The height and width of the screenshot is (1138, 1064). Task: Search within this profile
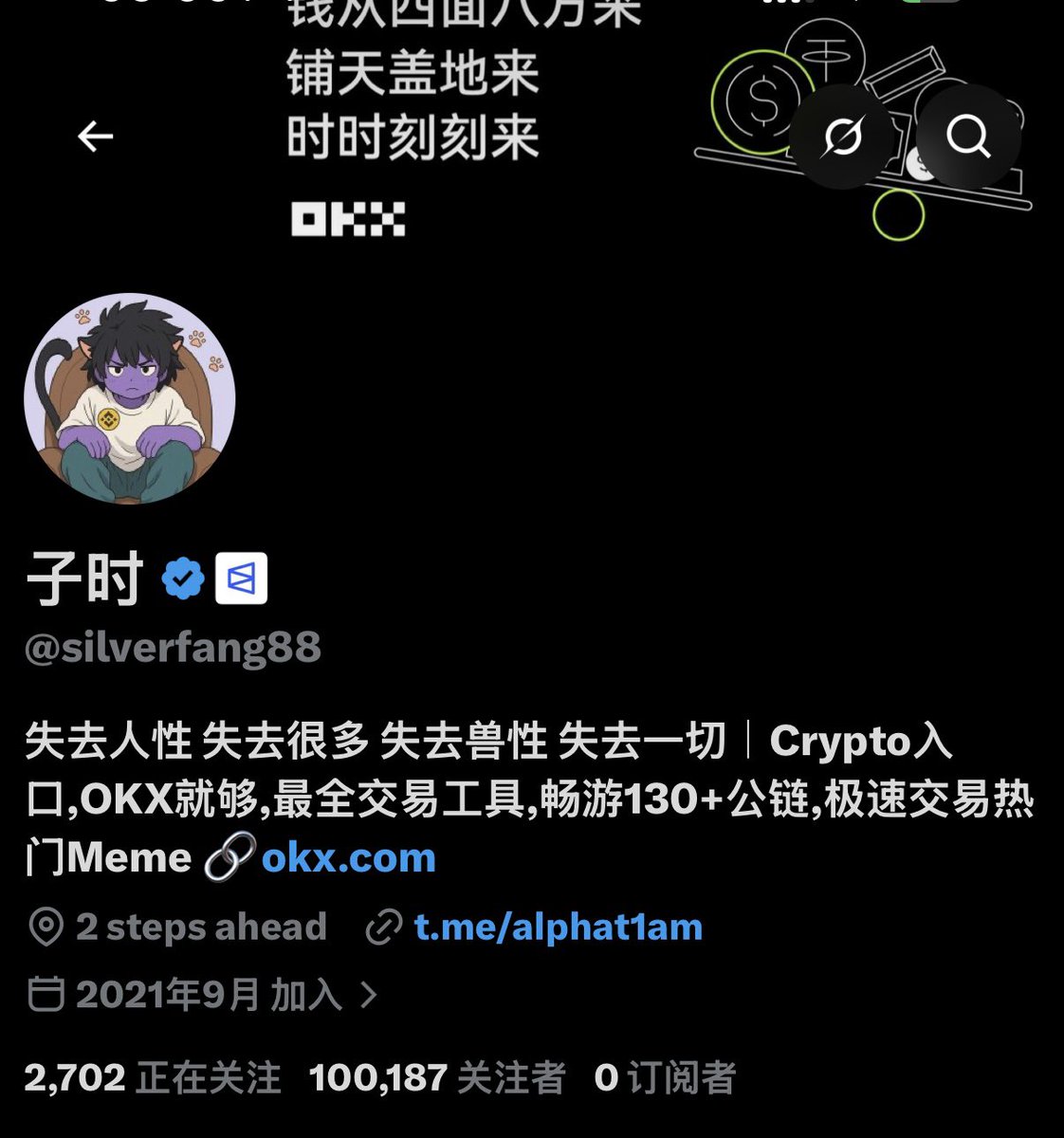pyautogui.click(x=968, y=136)
